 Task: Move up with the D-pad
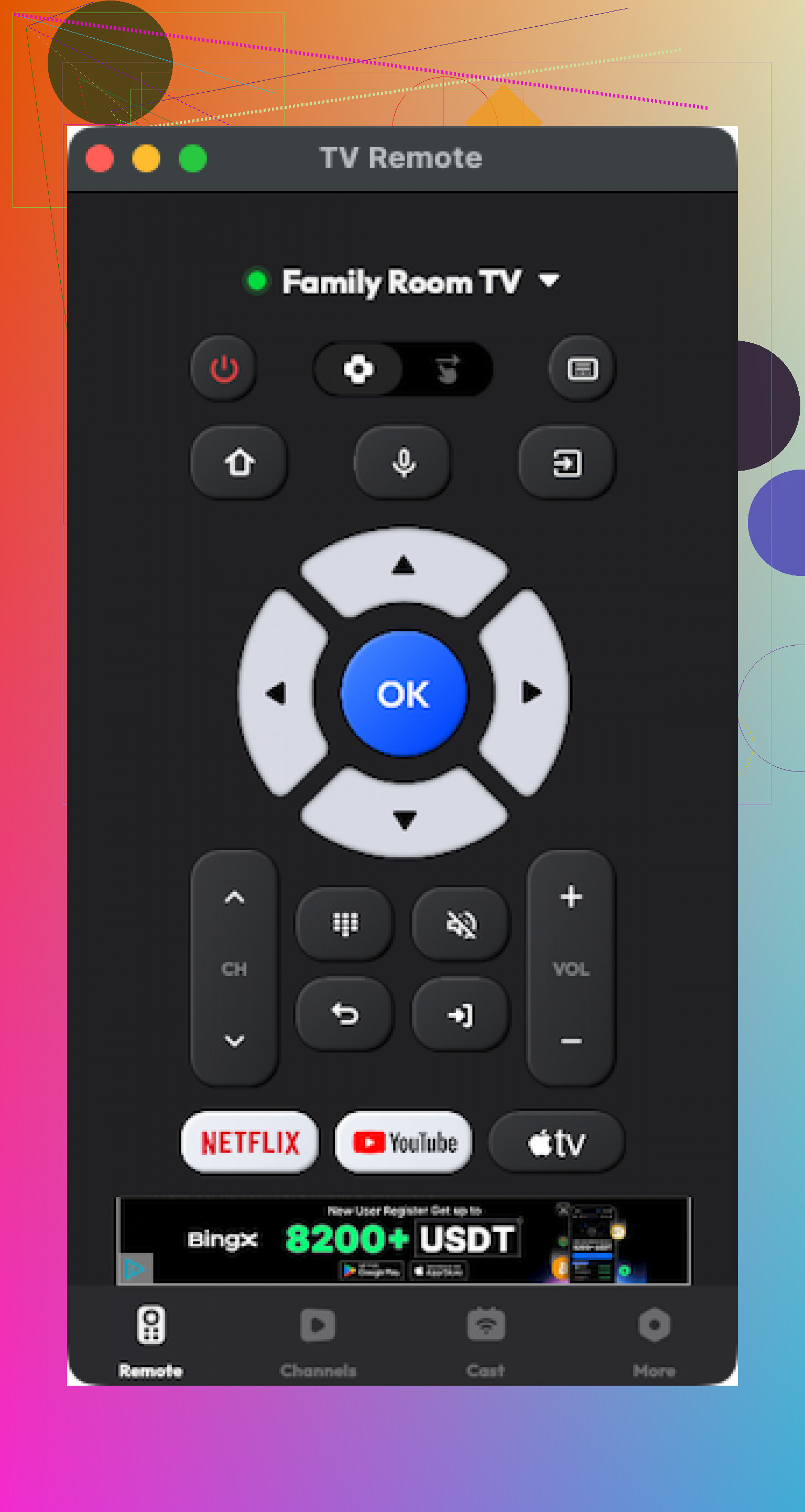pos(404,568)
